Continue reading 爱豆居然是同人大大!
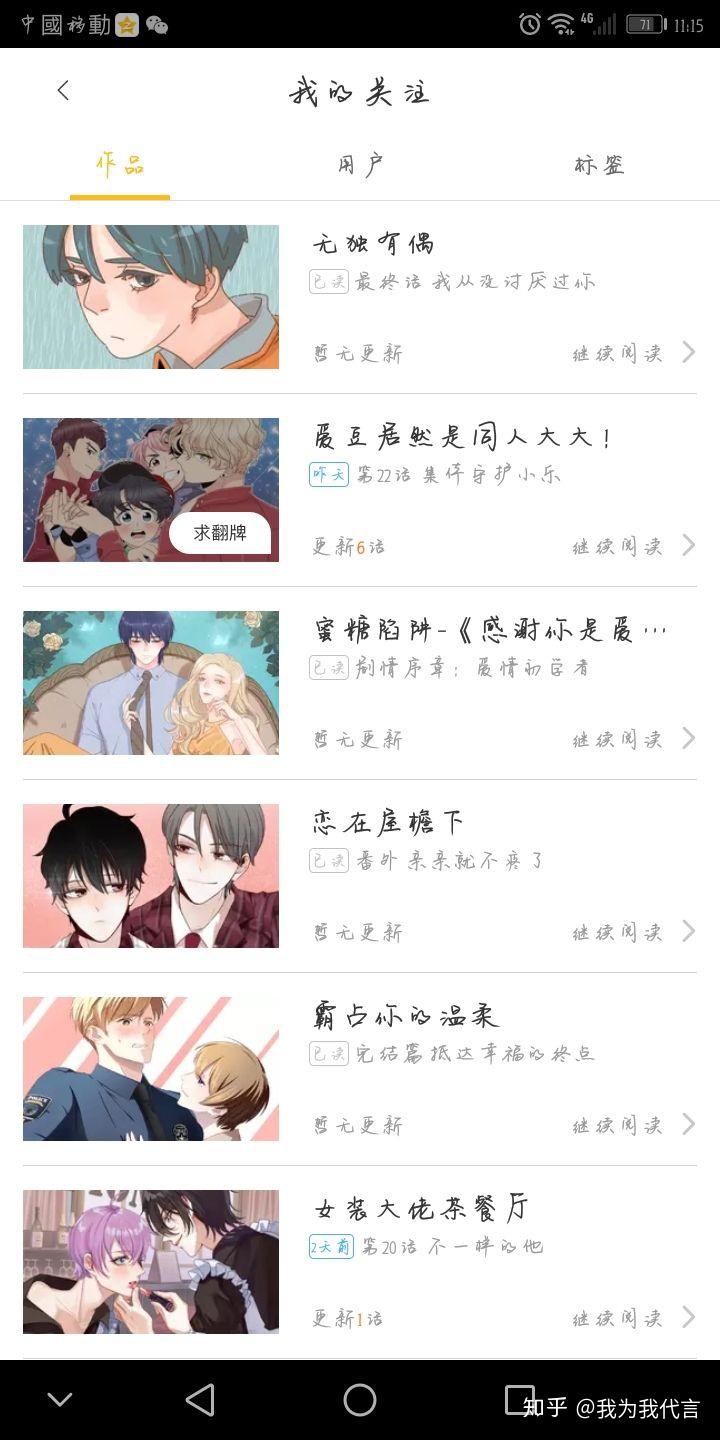 [x=632, y=546]
